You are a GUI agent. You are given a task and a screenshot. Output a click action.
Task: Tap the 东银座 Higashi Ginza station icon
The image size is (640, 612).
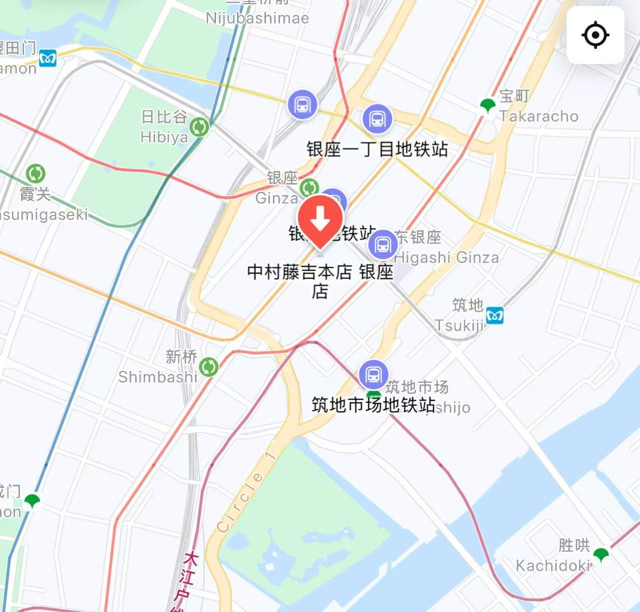383,244
